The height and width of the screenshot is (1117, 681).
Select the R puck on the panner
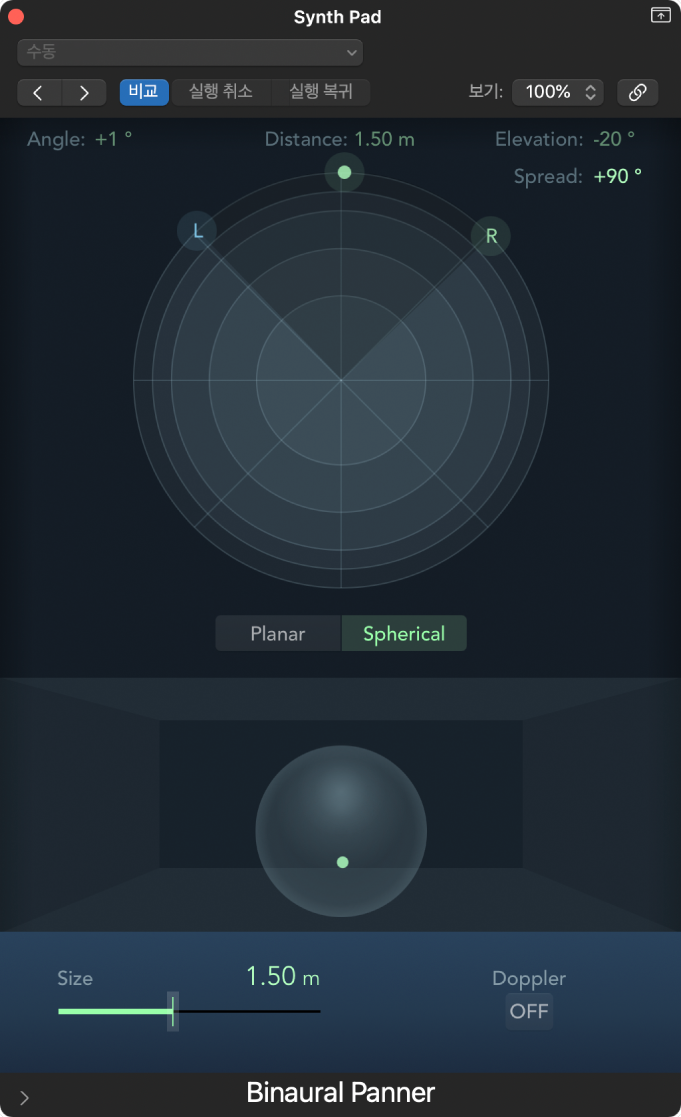pyautogui.click(x=491, y=236)
